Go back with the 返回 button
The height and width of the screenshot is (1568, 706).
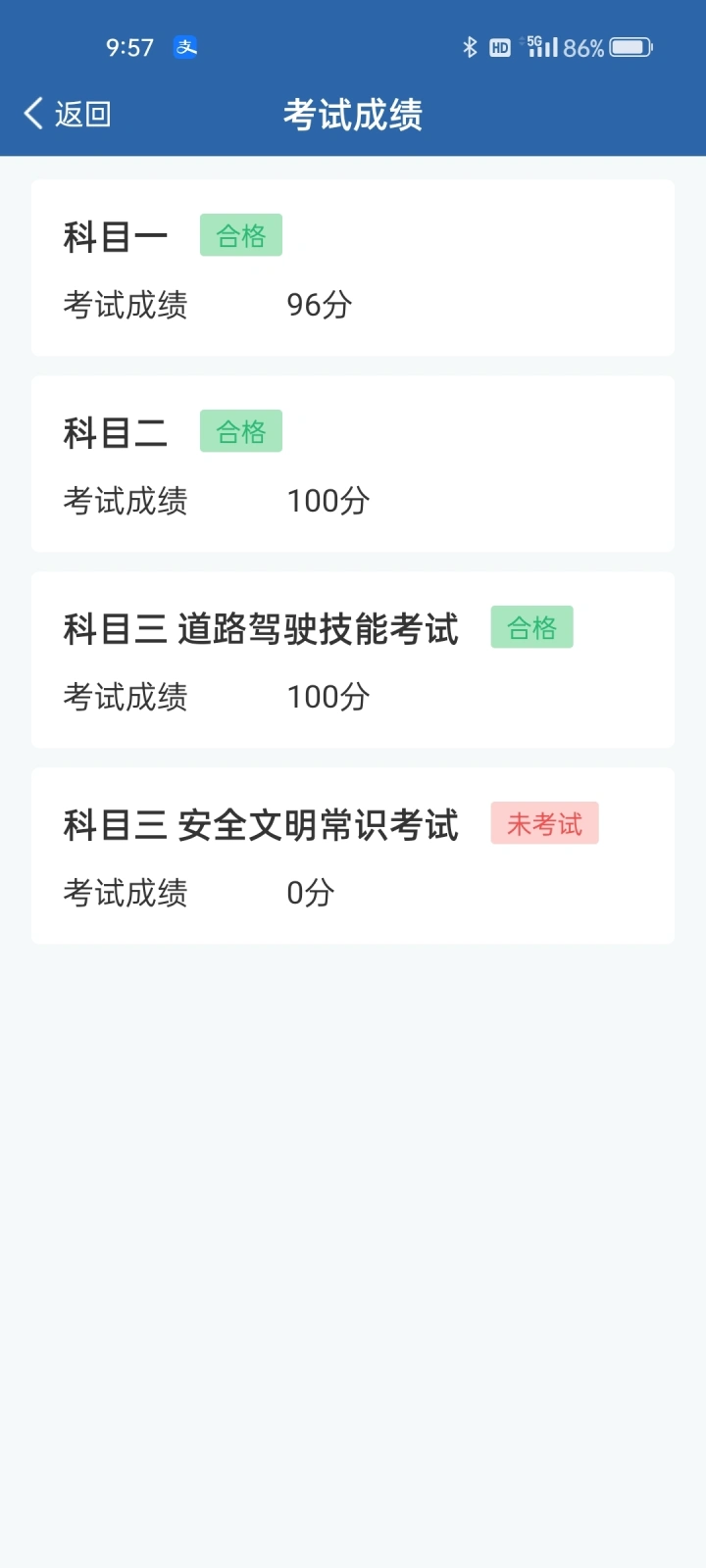[67, 114]
